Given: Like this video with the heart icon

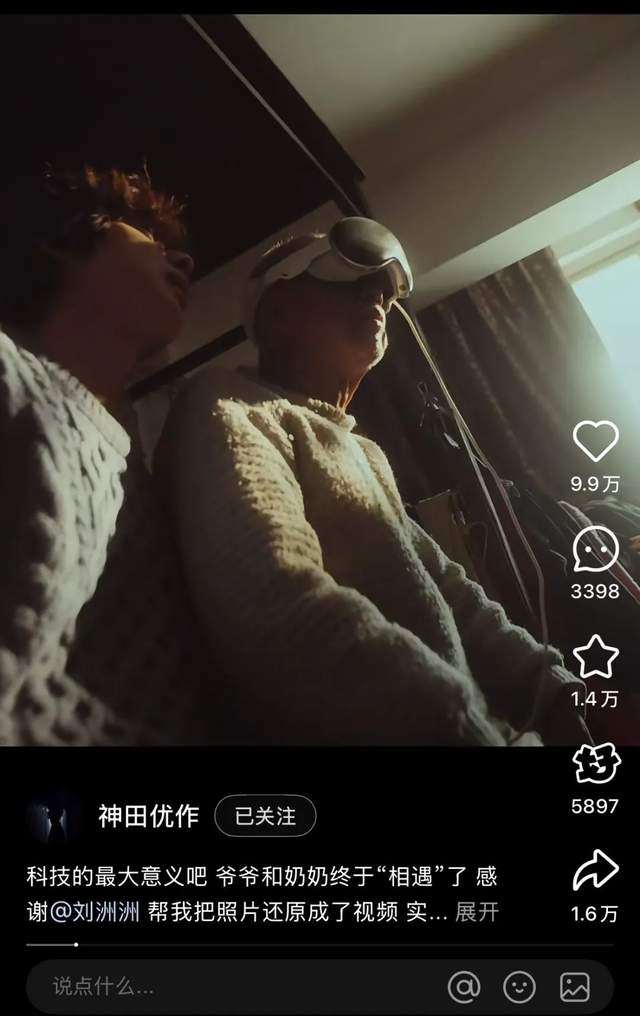Looking at the screenshot, I should (595, 441).
